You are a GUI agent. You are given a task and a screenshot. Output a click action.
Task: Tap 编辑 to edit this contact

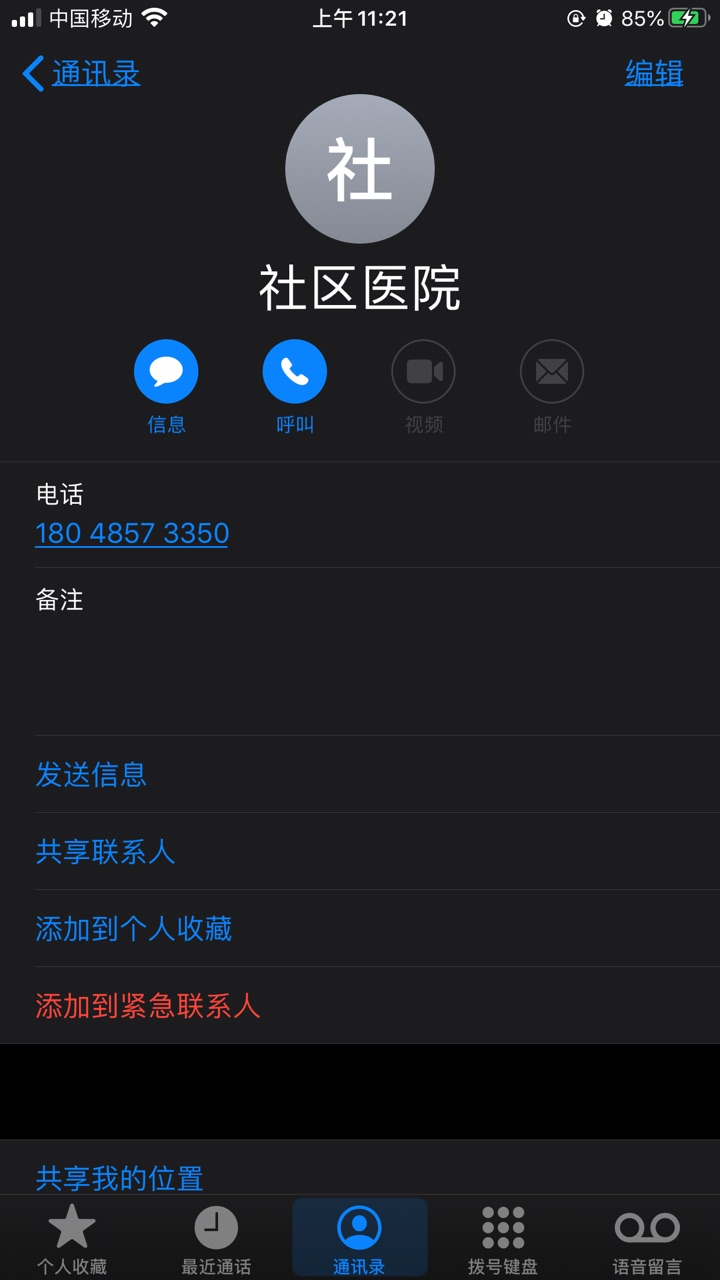654,73
